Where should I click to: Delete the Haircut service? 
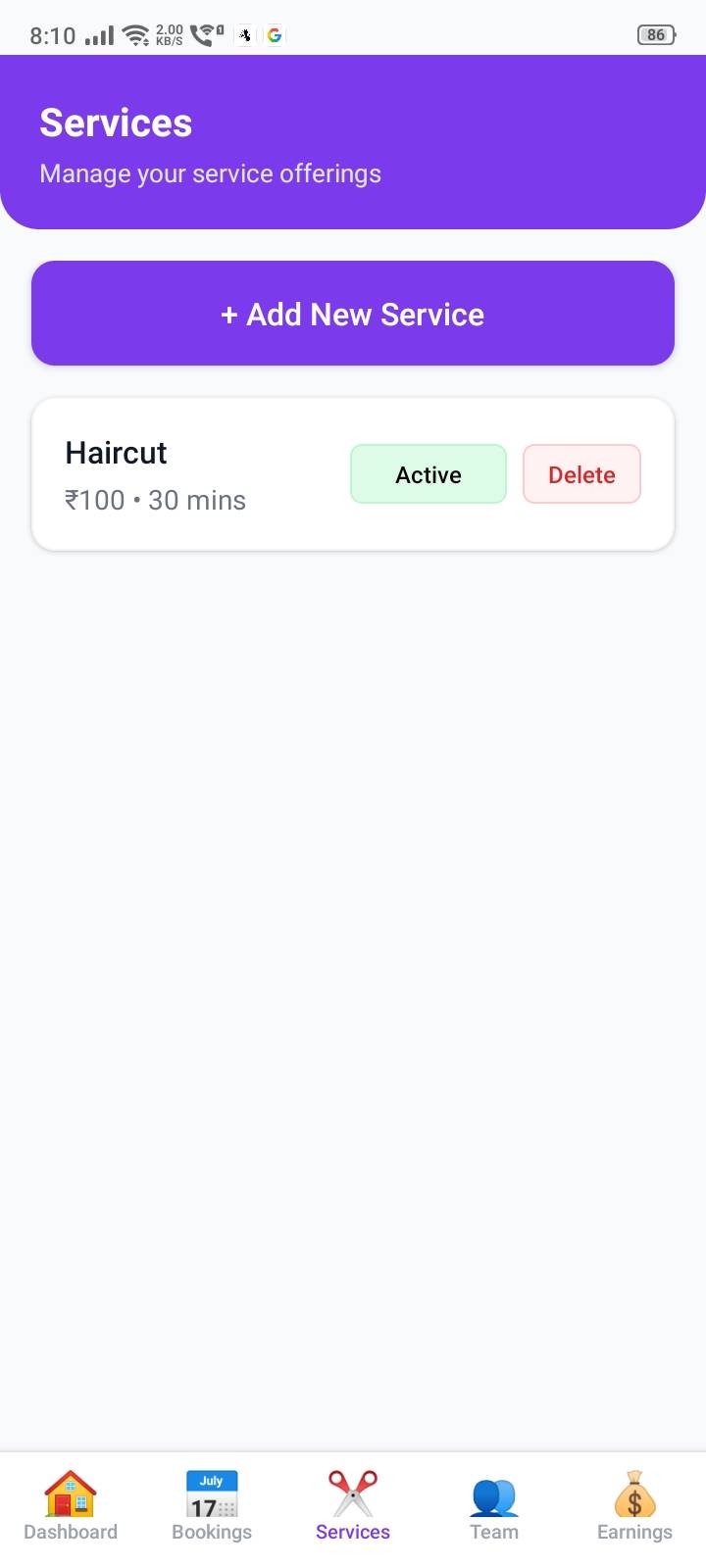pos(581,474)
